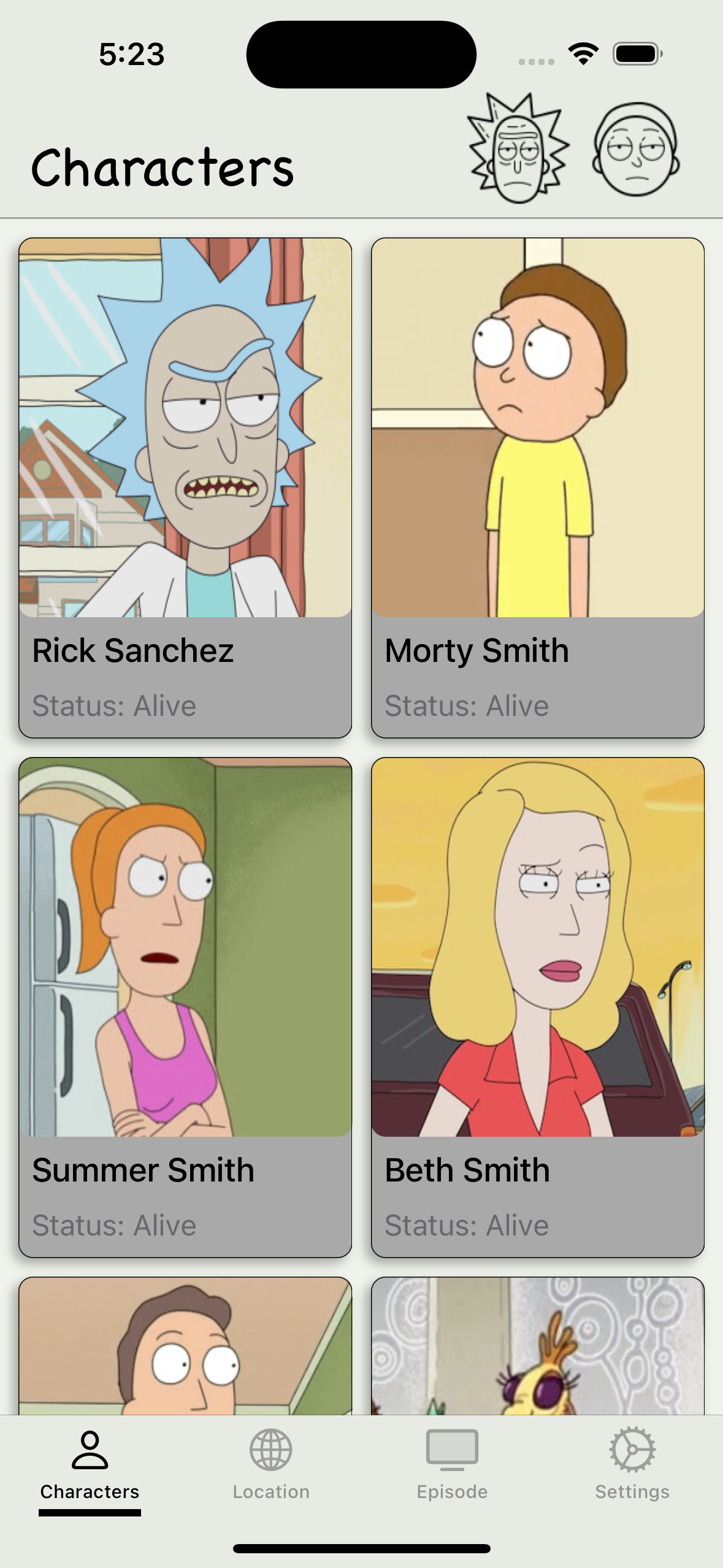The height and width of the screenshot is (1568, 723).
Task: View Morty Smith's details
Action: coord(538,487)
